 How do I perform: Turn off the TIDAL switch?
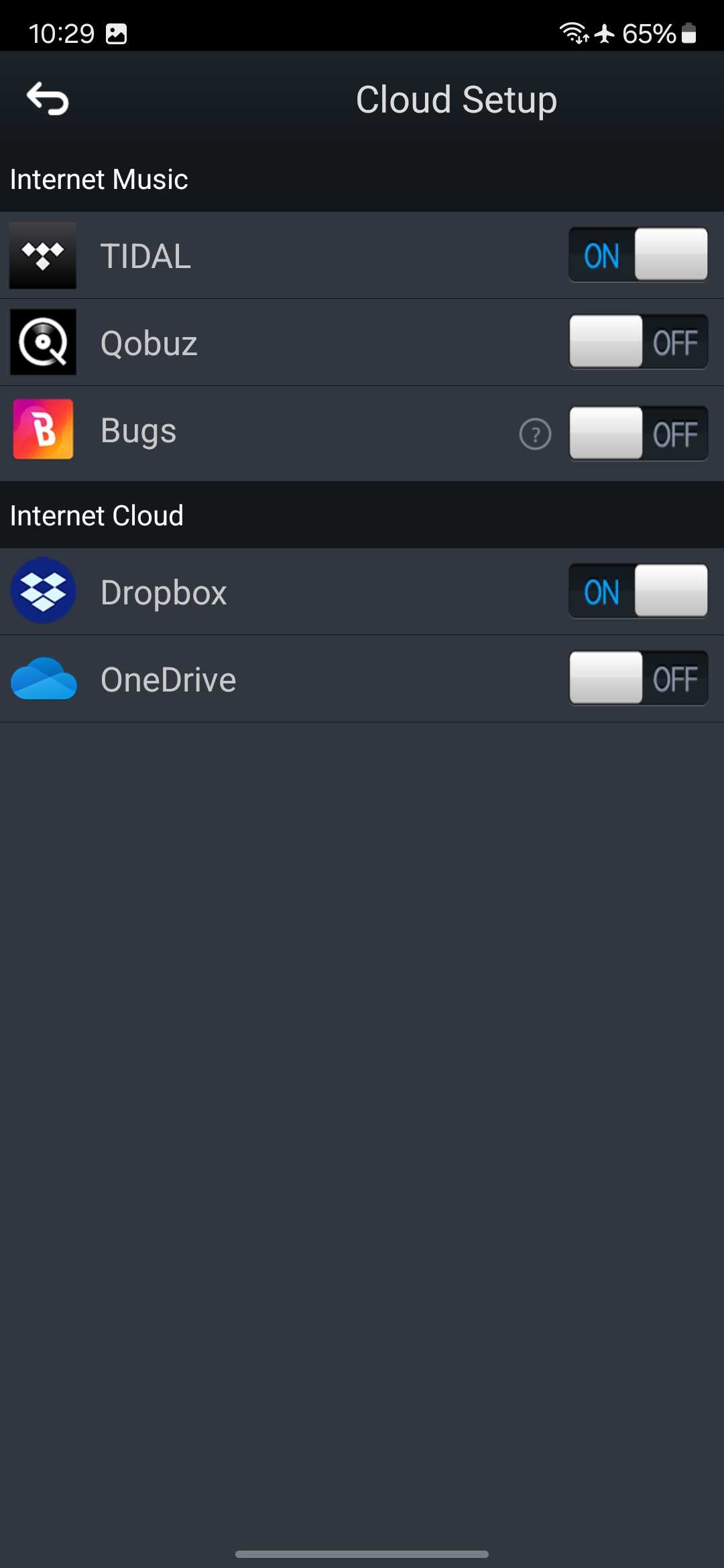638,255
